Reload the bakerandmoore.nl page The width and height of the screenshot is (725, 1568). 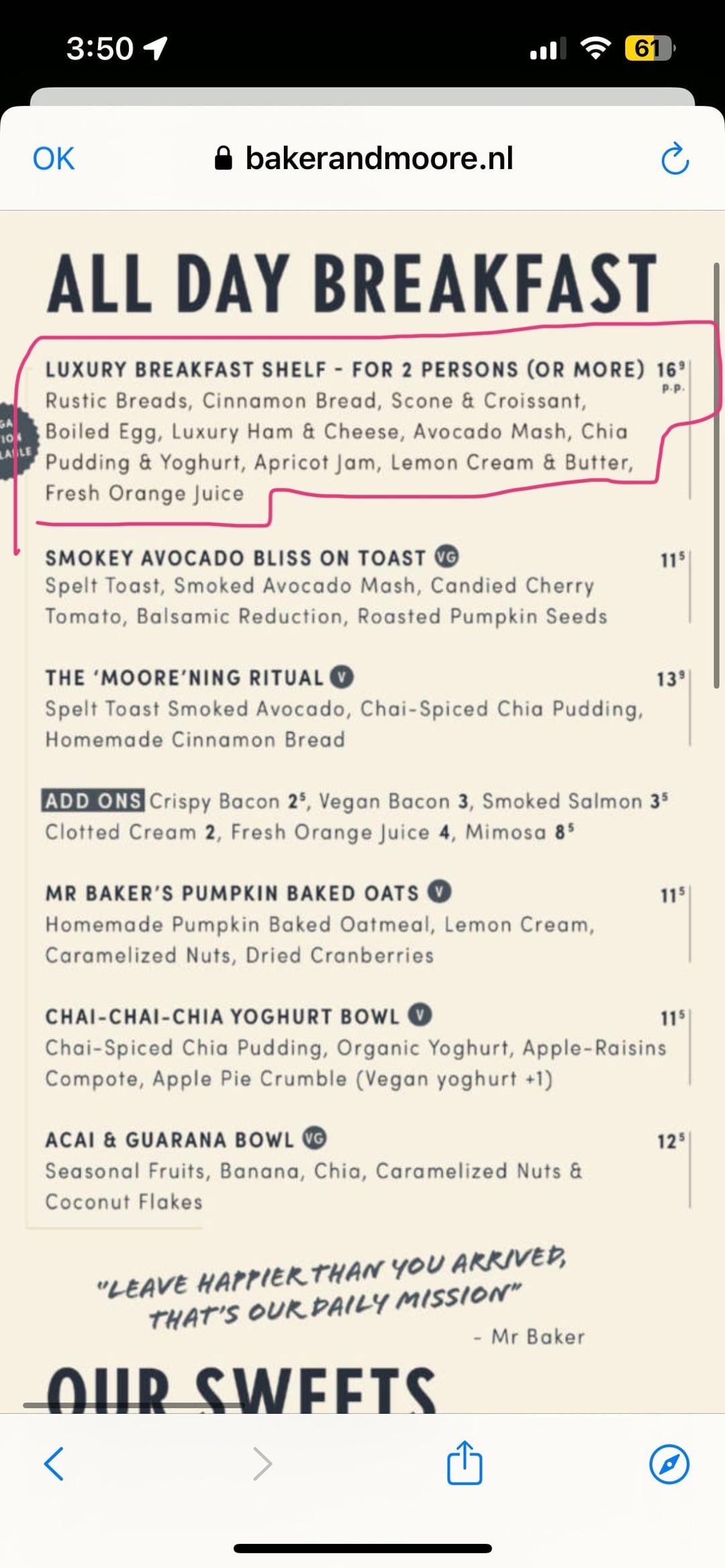tap(675, 159)
